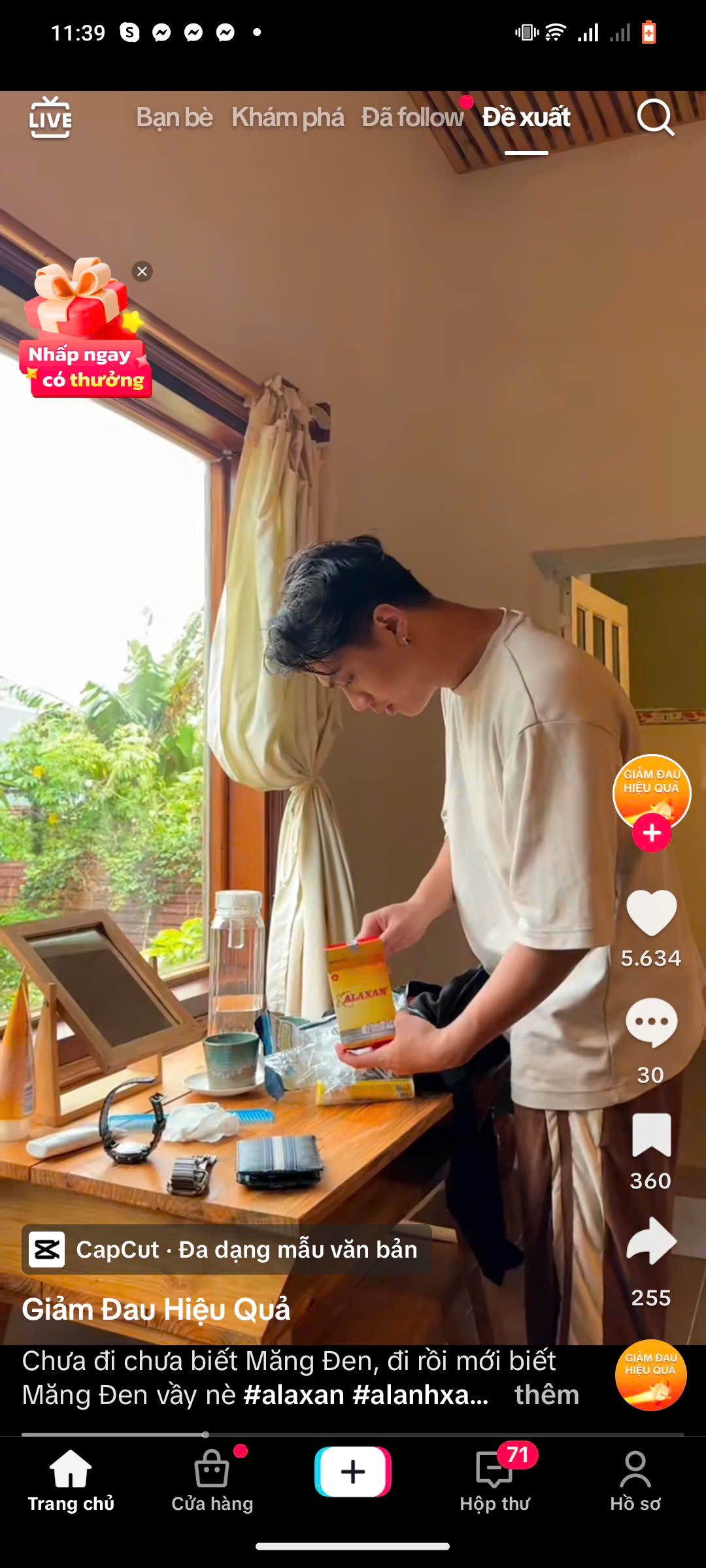Viewport: 706px width, 1568px height.
Task: Dismiss the gift reward banner
Action: (142, 271)
